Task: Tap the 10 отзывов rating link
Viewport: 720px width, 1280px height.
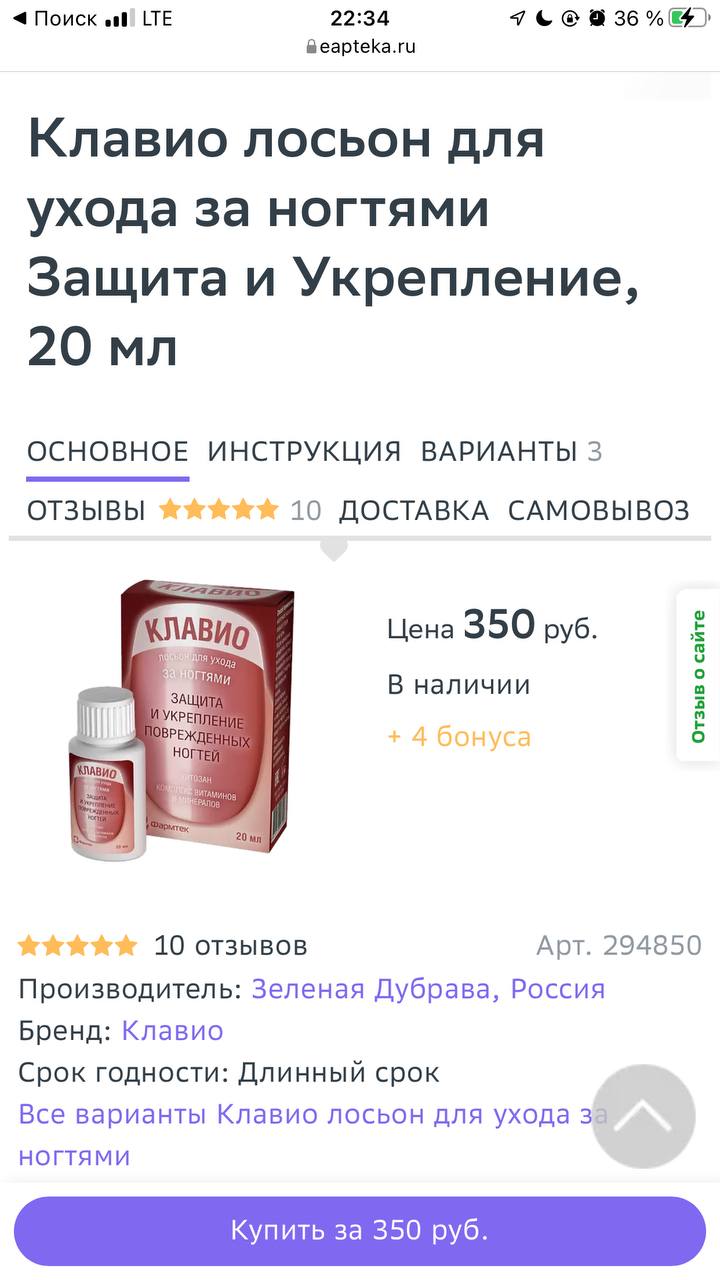Action: (x=163, y=946)
